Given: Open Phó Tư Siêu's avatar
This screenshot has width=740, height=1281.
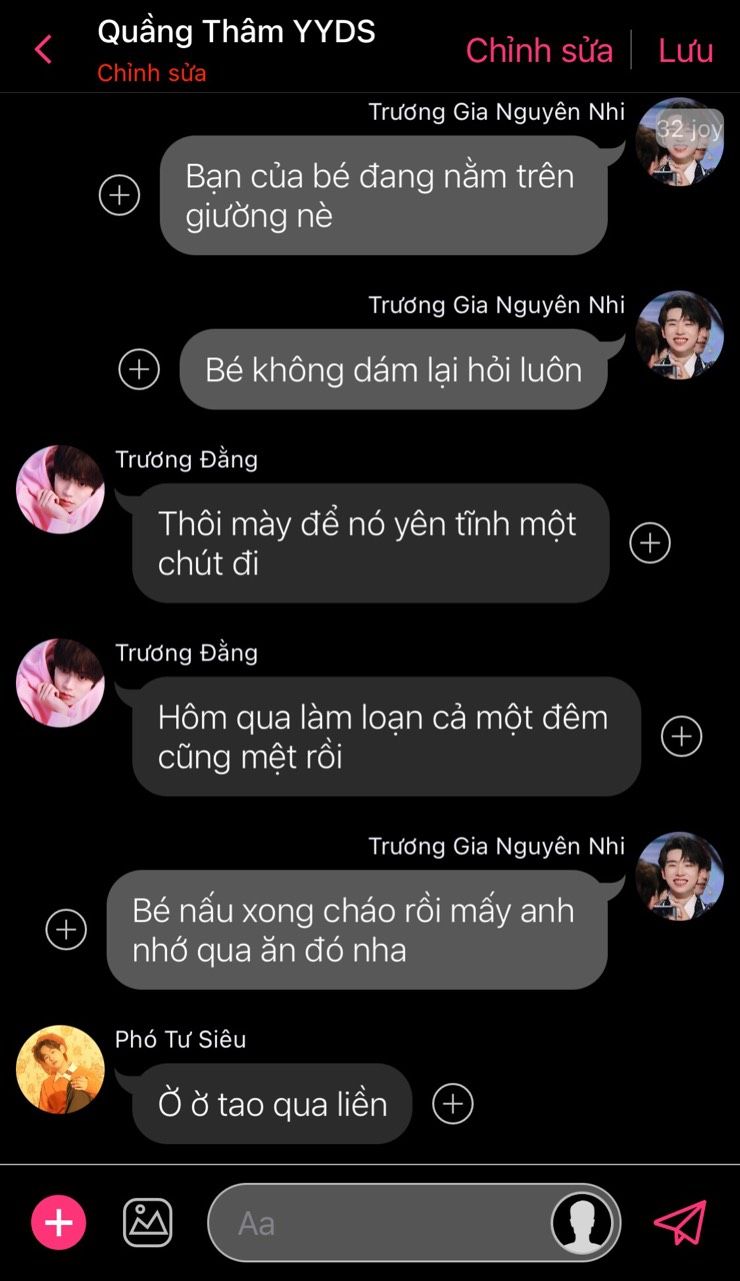Looking at the screenshot, I should [x=60, y=1069].
